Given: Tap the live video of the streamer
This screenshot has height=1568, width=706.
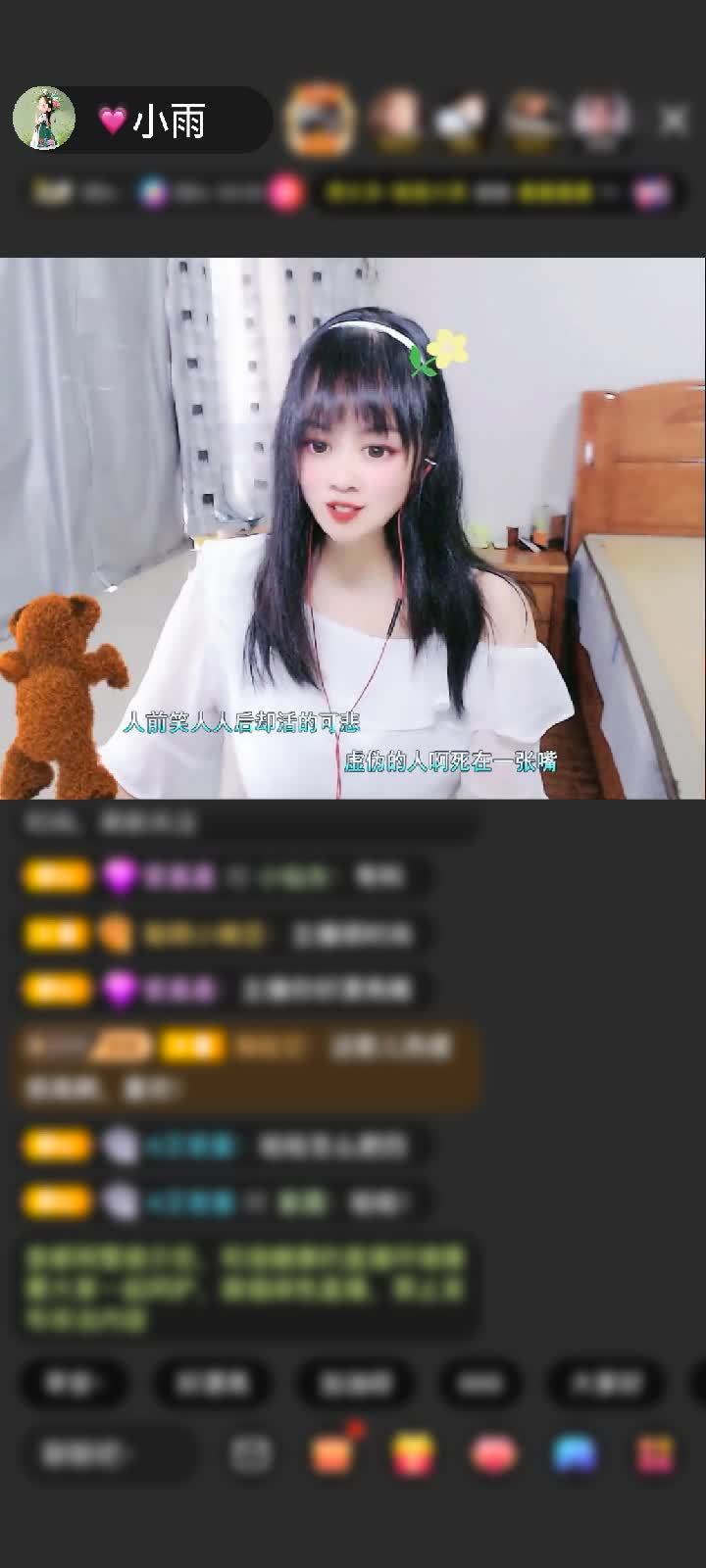Looking at the screenshot, I should [353, 529].
